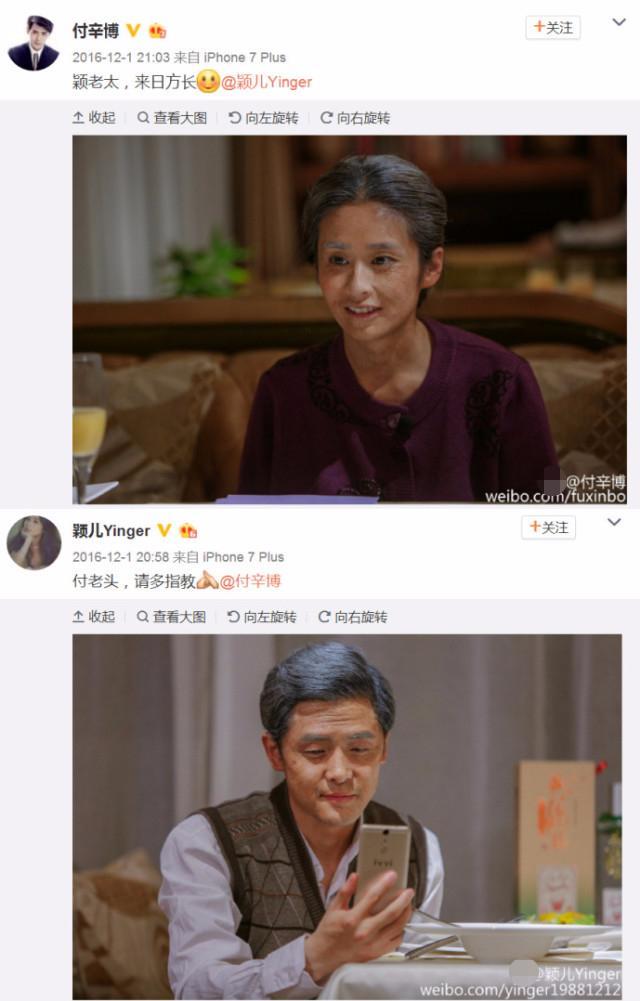
Task: Collapse the image in 付辛博's post with 收起
Action: click(x=94, y=118)
